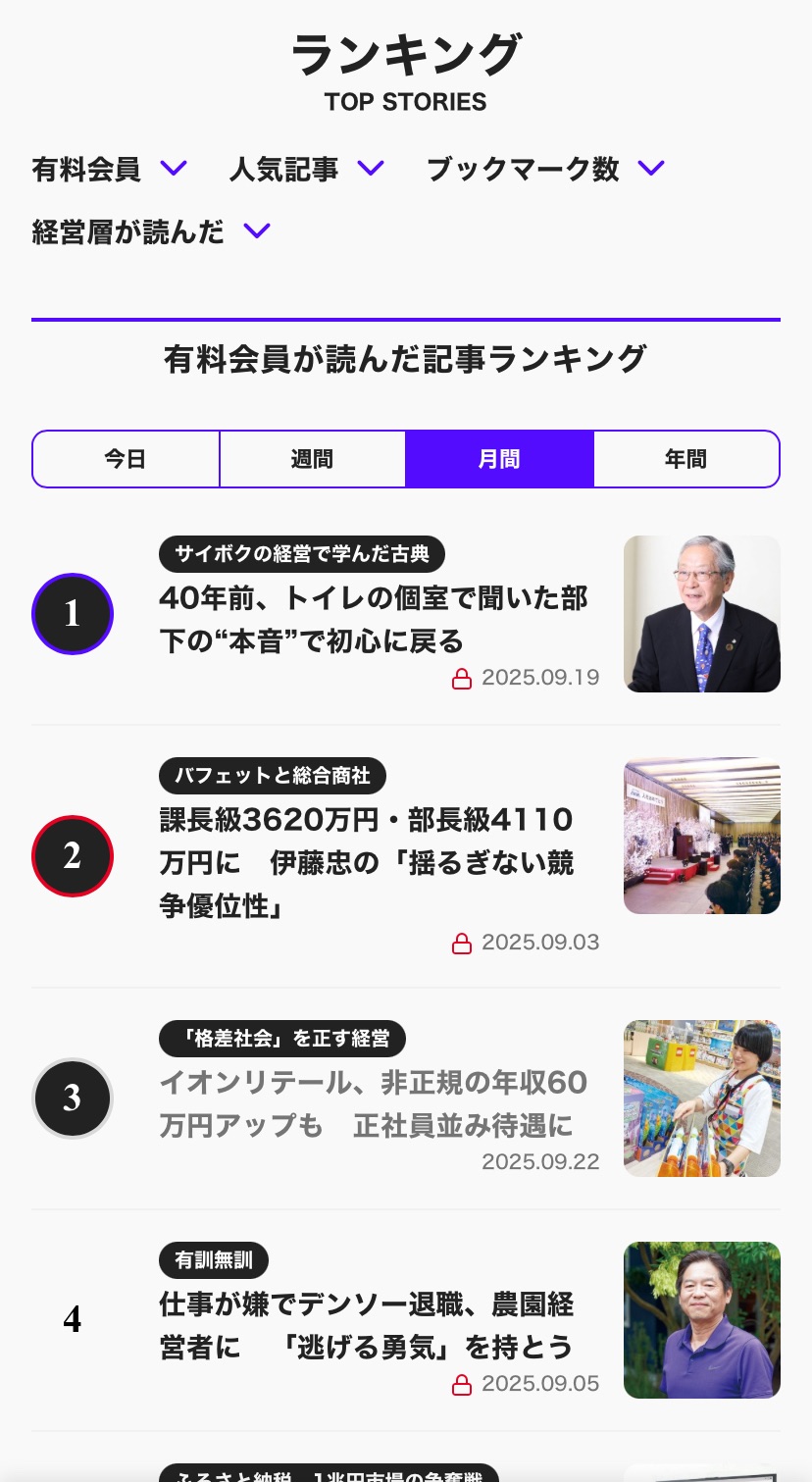Tap the サイボクの経営で学んだ古典 tag

click(x=302, y=554)
